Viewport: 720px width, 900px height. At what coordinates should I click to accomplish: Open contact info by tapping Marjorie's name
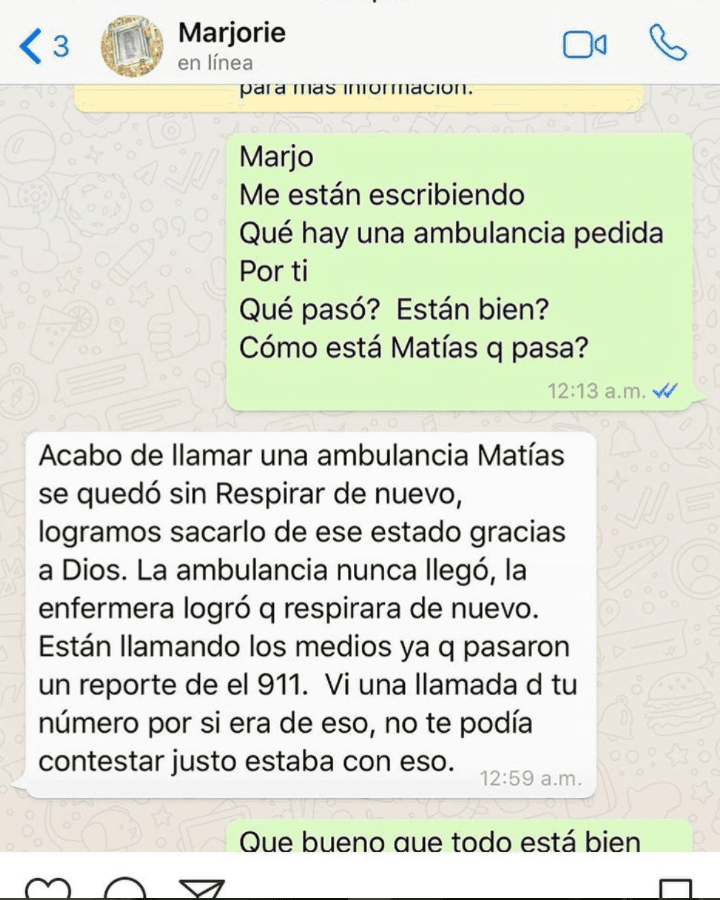click(x=231, y=32)
